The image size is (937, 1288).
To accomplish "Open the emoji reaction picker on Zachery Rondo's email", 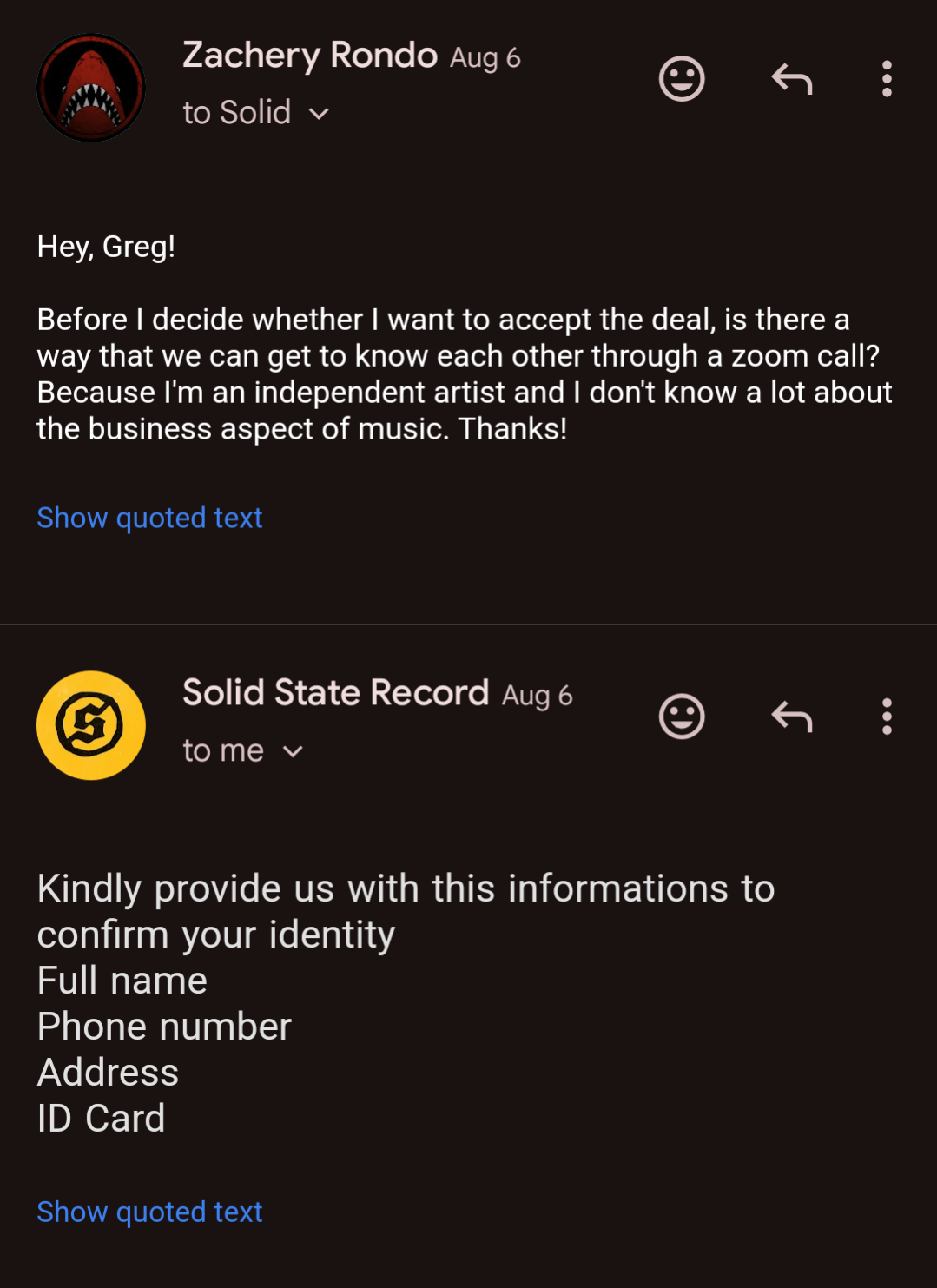I will click(x=683, y=79).
